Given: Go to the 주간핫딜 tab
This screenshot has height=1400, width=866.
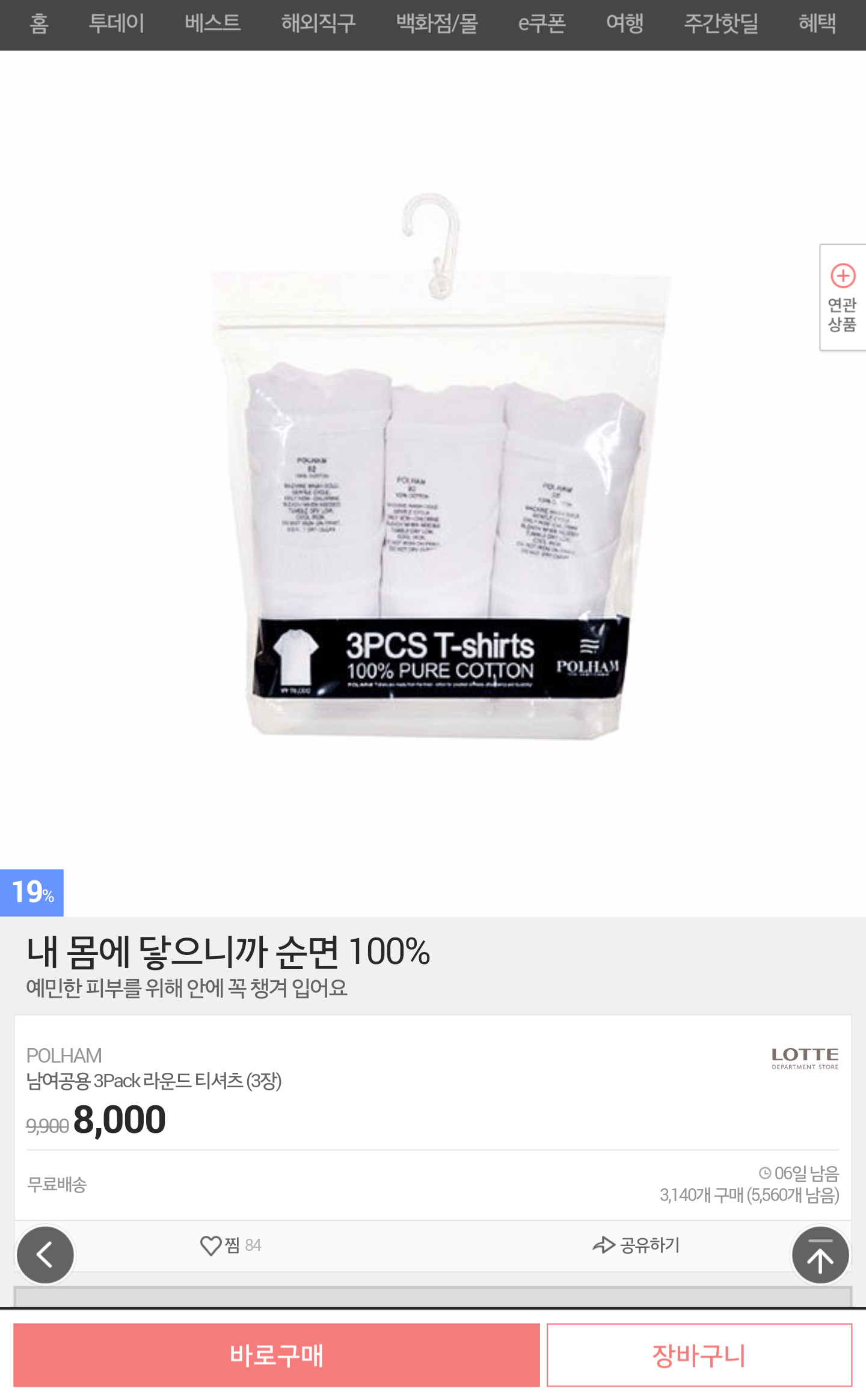Looking at the screenshot, I should [x=721, y=24].
